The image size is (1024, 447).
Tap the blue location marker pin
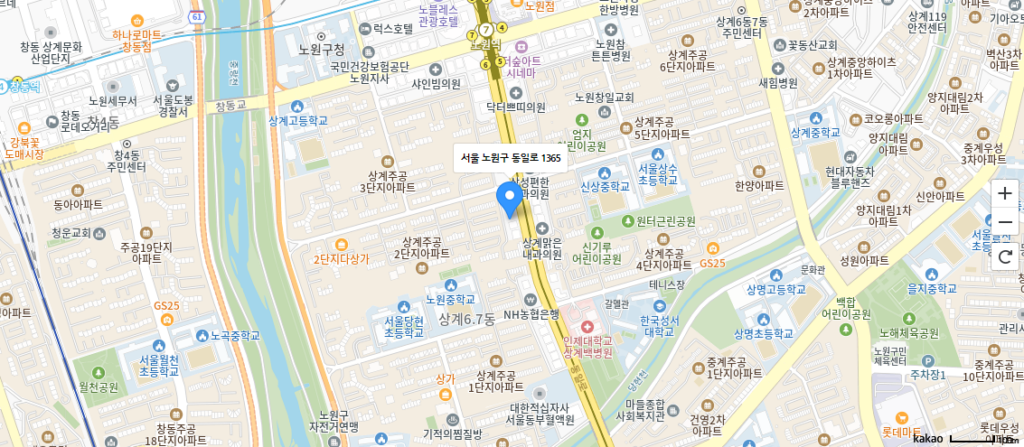click(510, 198)
